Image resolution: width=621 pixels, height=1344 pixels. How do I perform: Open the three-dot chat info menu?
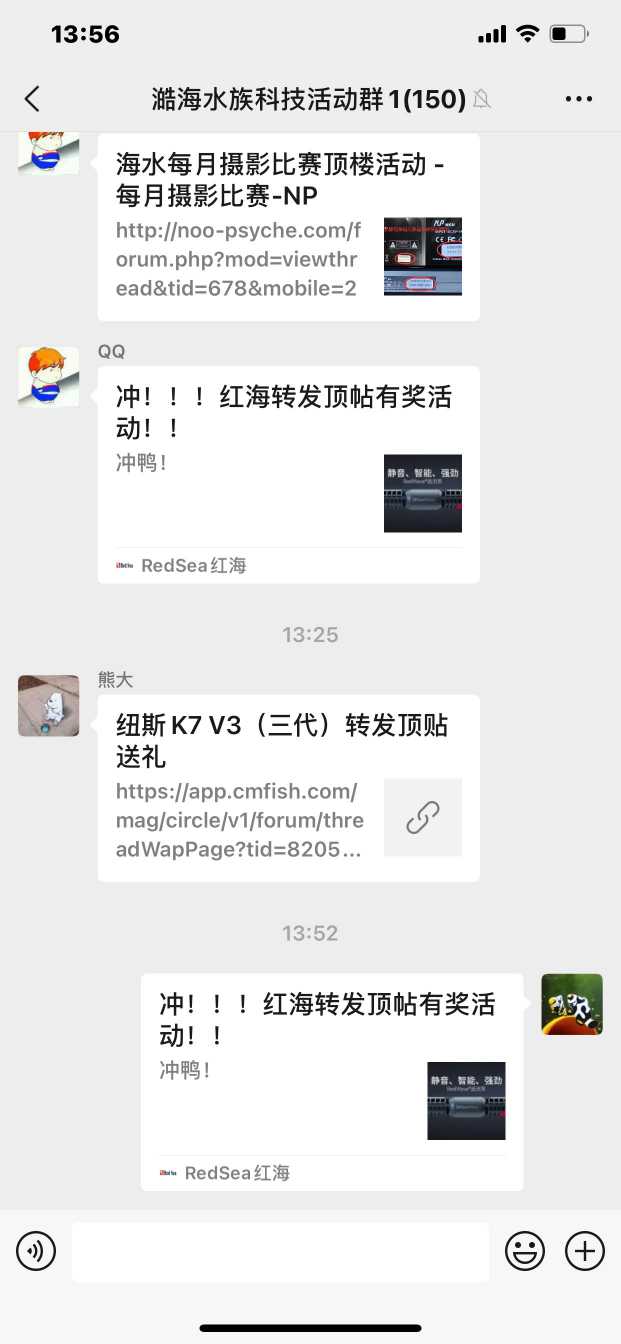pyautogui.click(x=579, y=98)
